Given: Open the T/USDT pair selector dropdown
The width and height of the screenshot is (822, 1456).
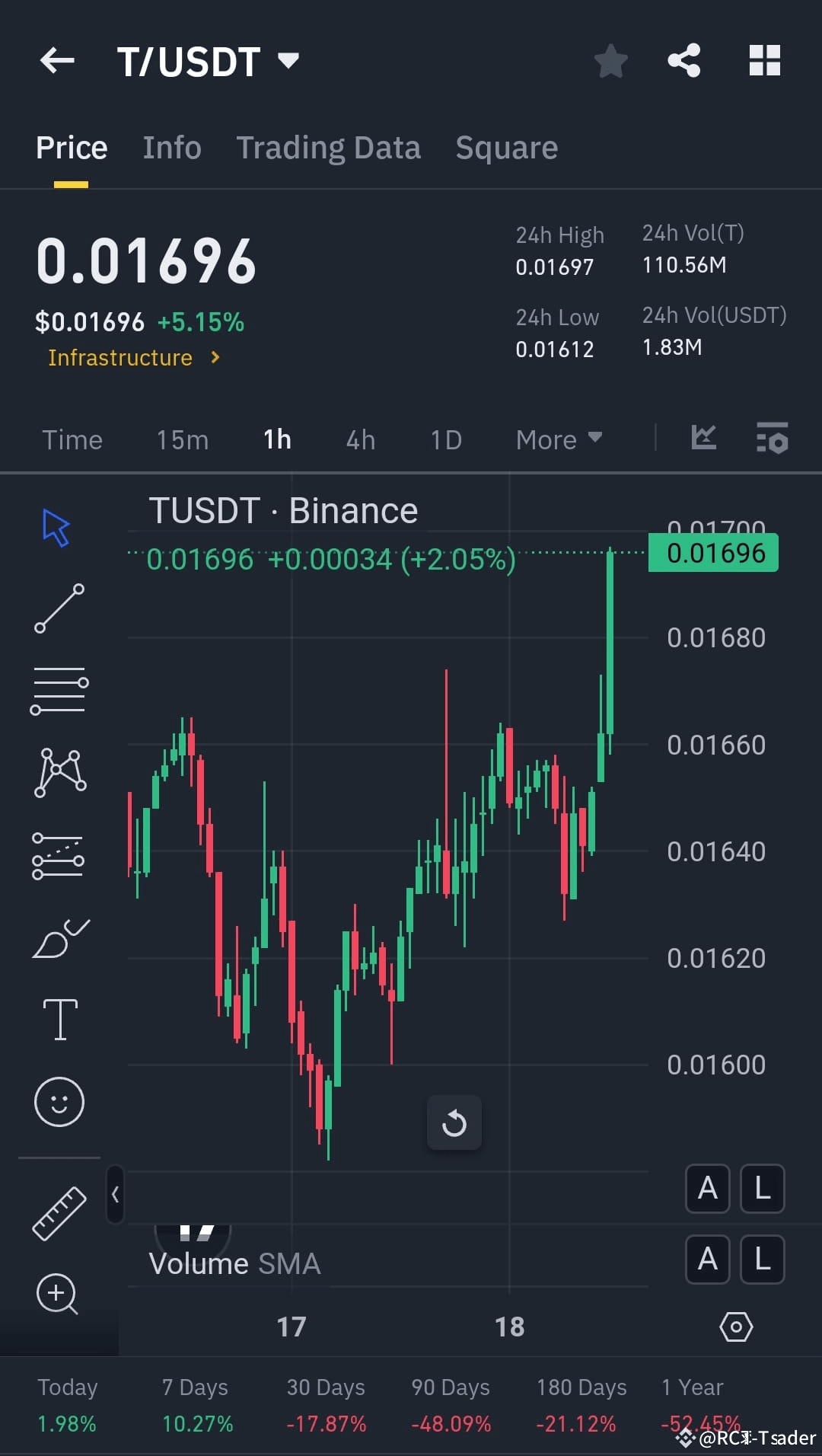Looking at the screenshot, I should click(x=288, y=61).
